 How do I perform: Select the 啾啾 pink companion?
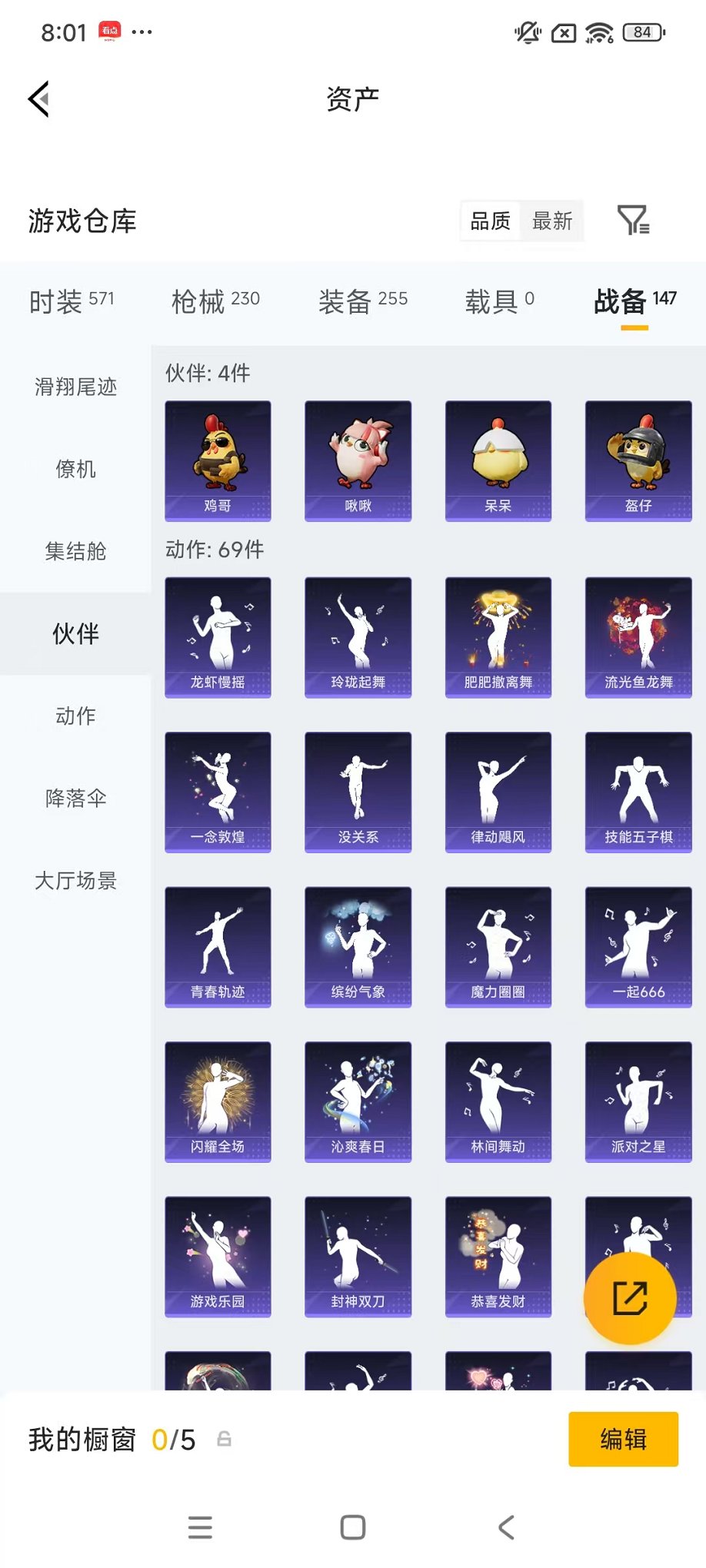(x=358, y=460)
